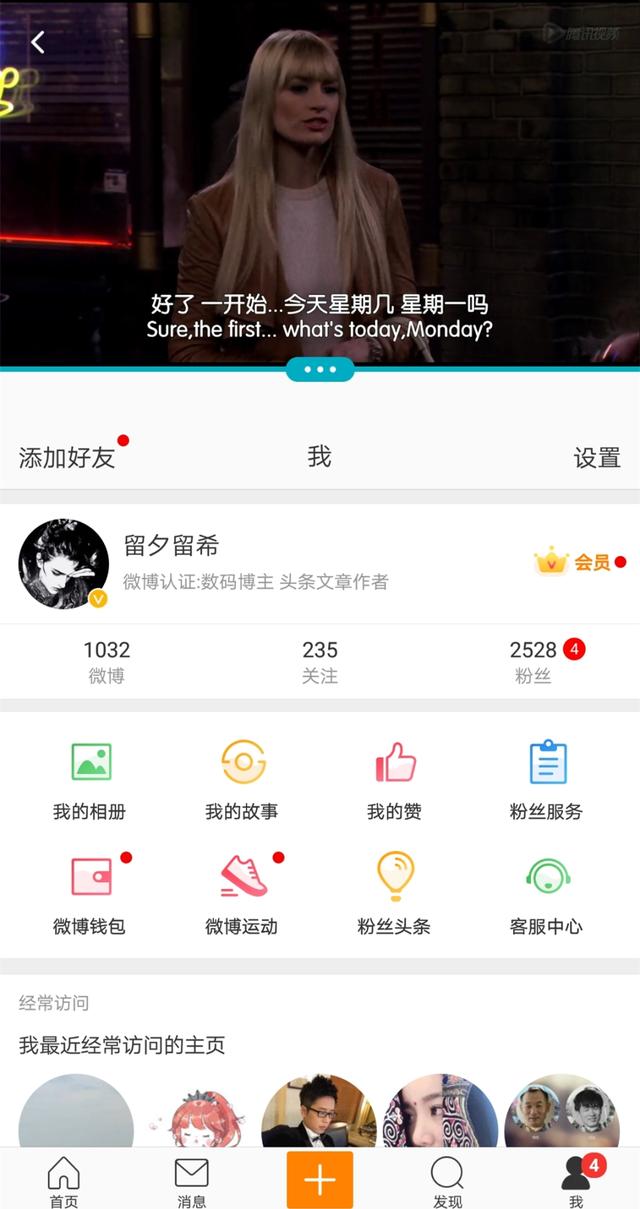This screenshot has height=1209, width=640.
Task: Open 我的故事 (my story)
Action: pos(242,781)
